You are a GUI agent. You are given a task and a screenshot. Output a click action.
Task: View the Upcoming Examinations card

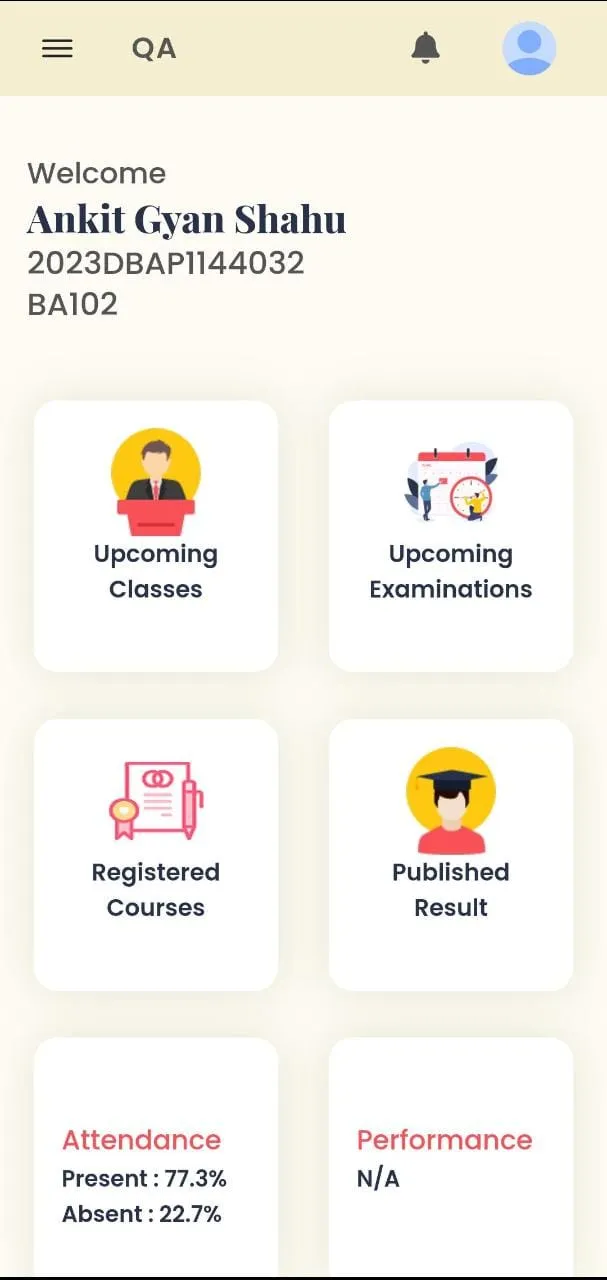[451, 536]
